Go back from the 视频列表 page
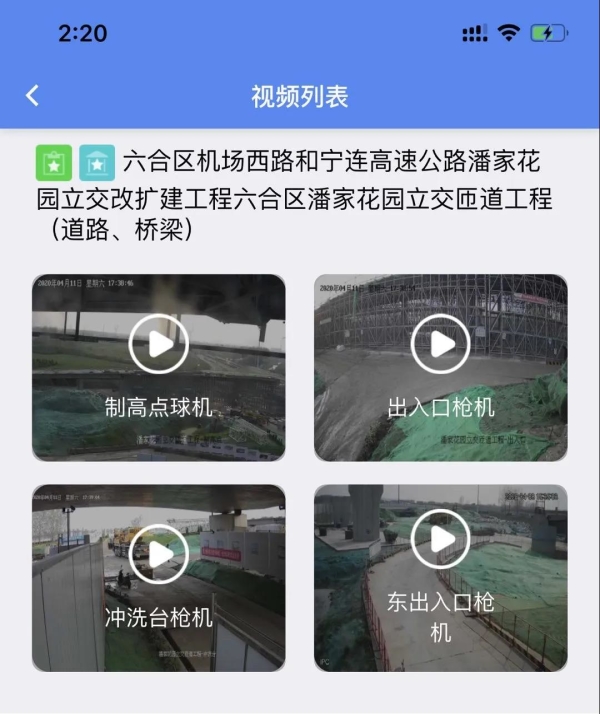This screenshot has height=714, width=600. point(33,96)
